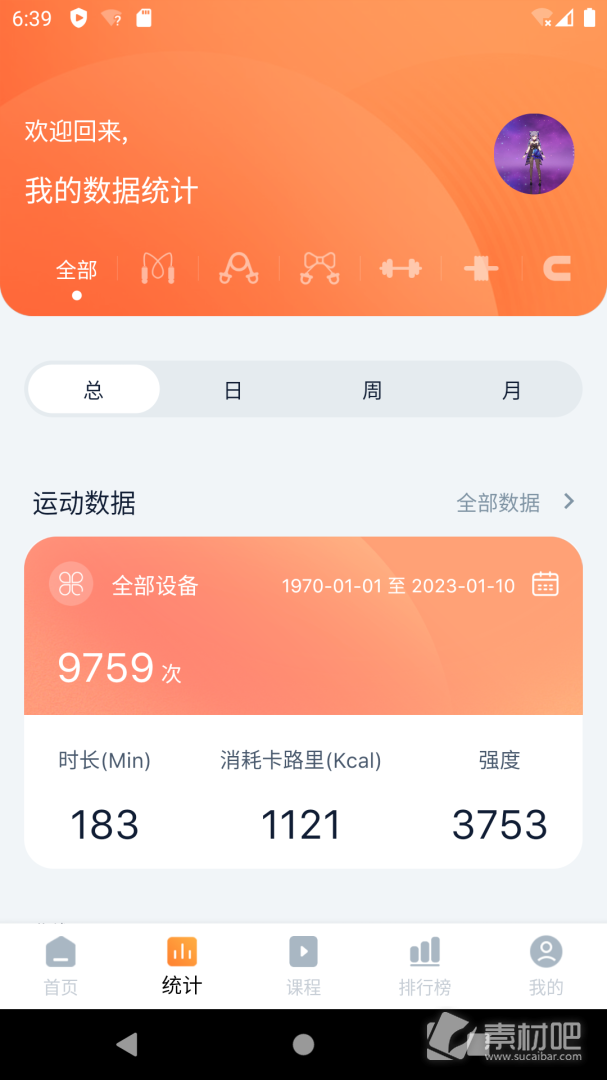Image resolution: width=607 pixels, height=1080 pixels.
Task: Open the calendar date picker icon
Action: (545, 584)
